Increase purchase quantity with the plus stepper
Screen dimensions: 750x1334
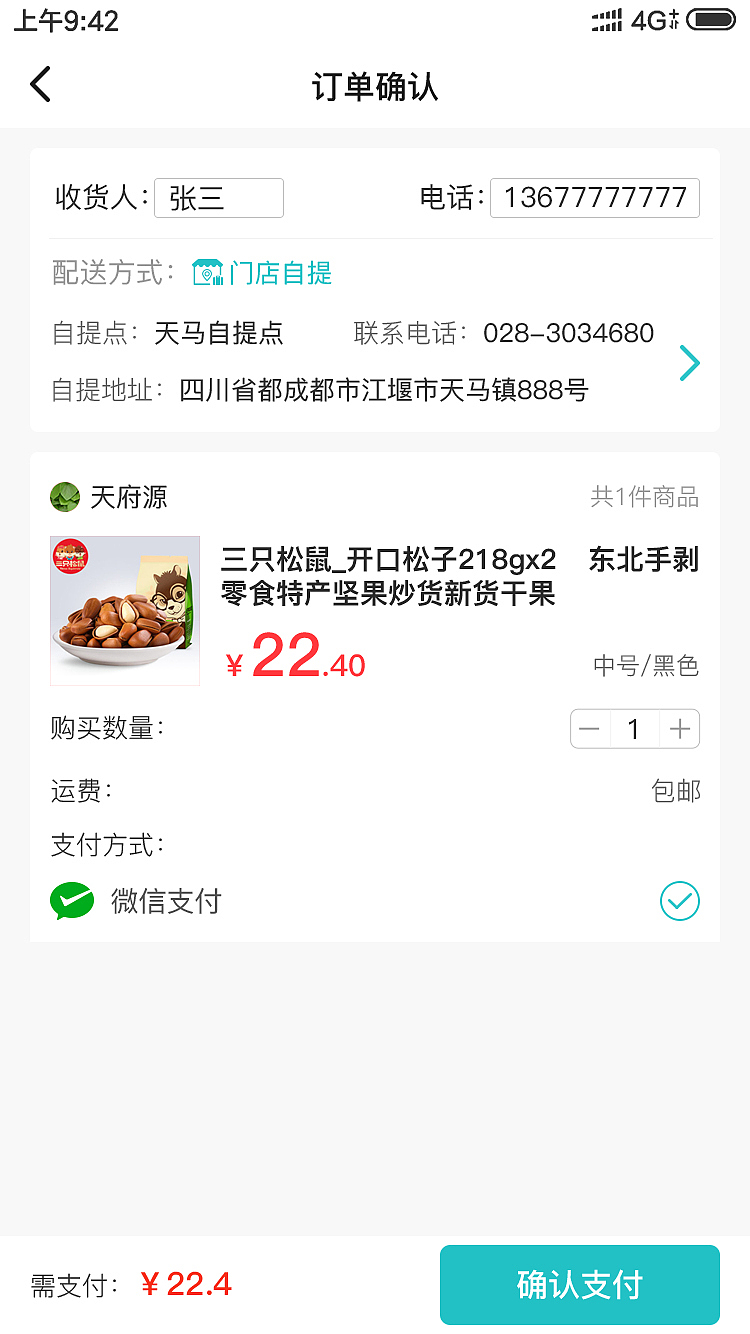point(679,729)
